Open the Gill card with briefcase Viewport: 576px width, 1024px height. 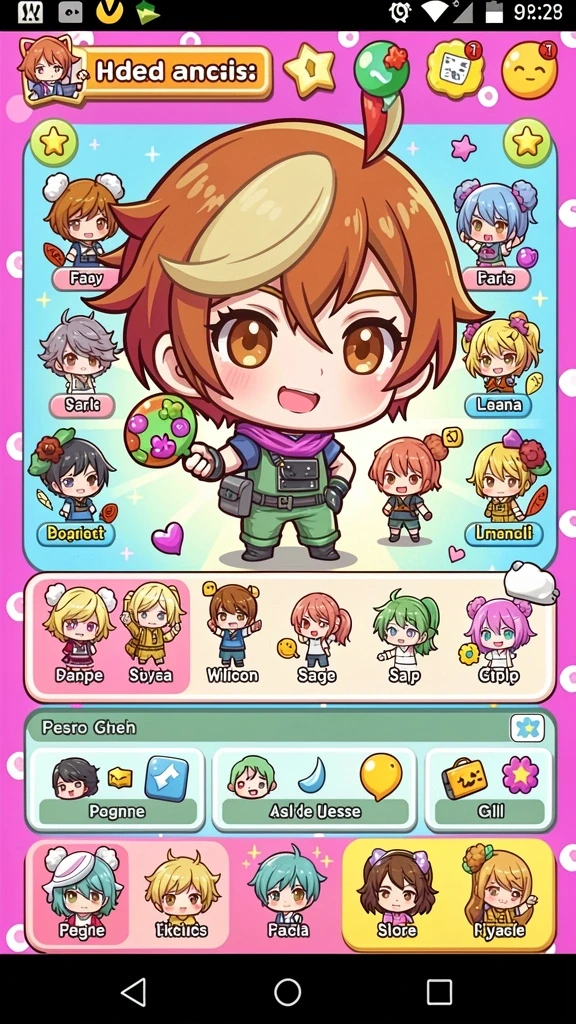point(490,789)
